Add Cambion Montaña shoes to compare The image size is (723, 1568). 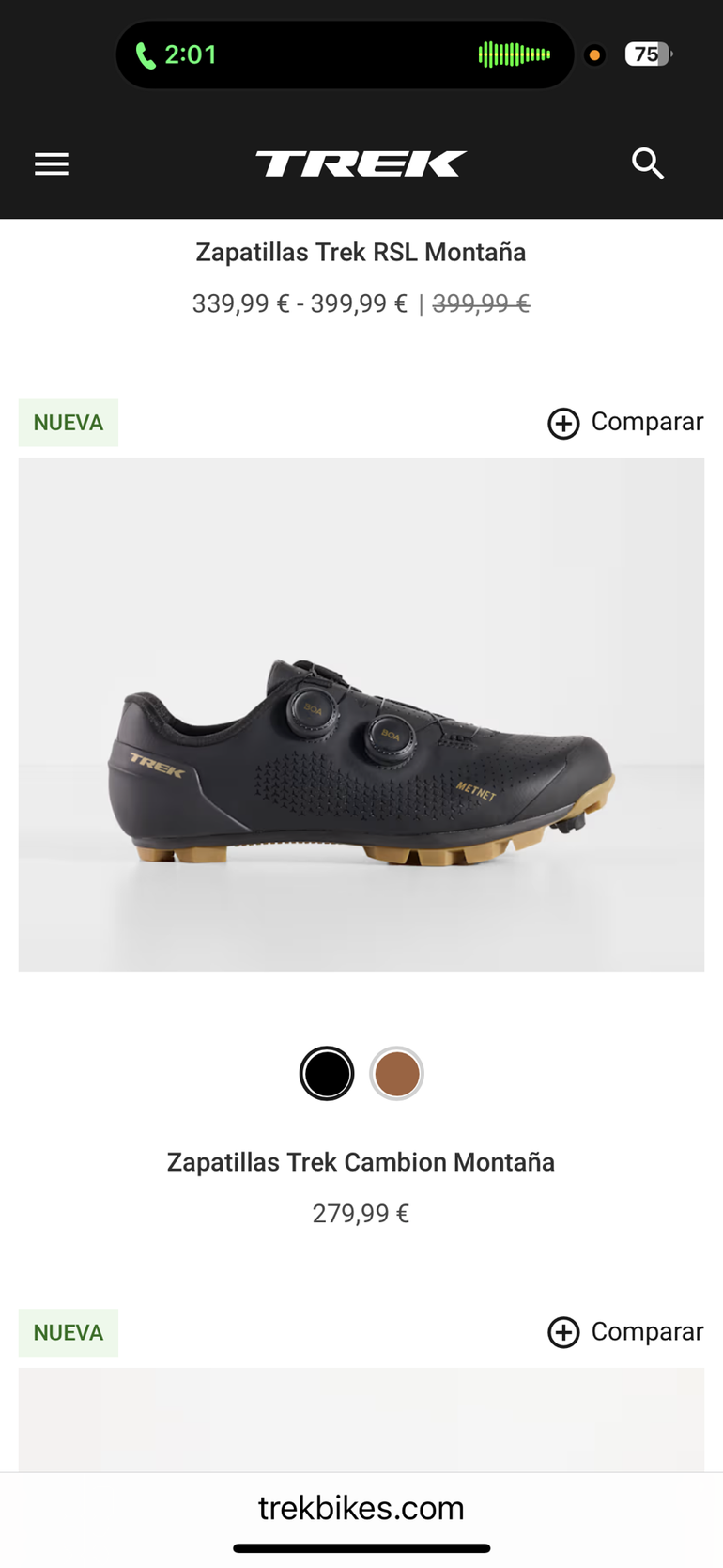point(625,423)
